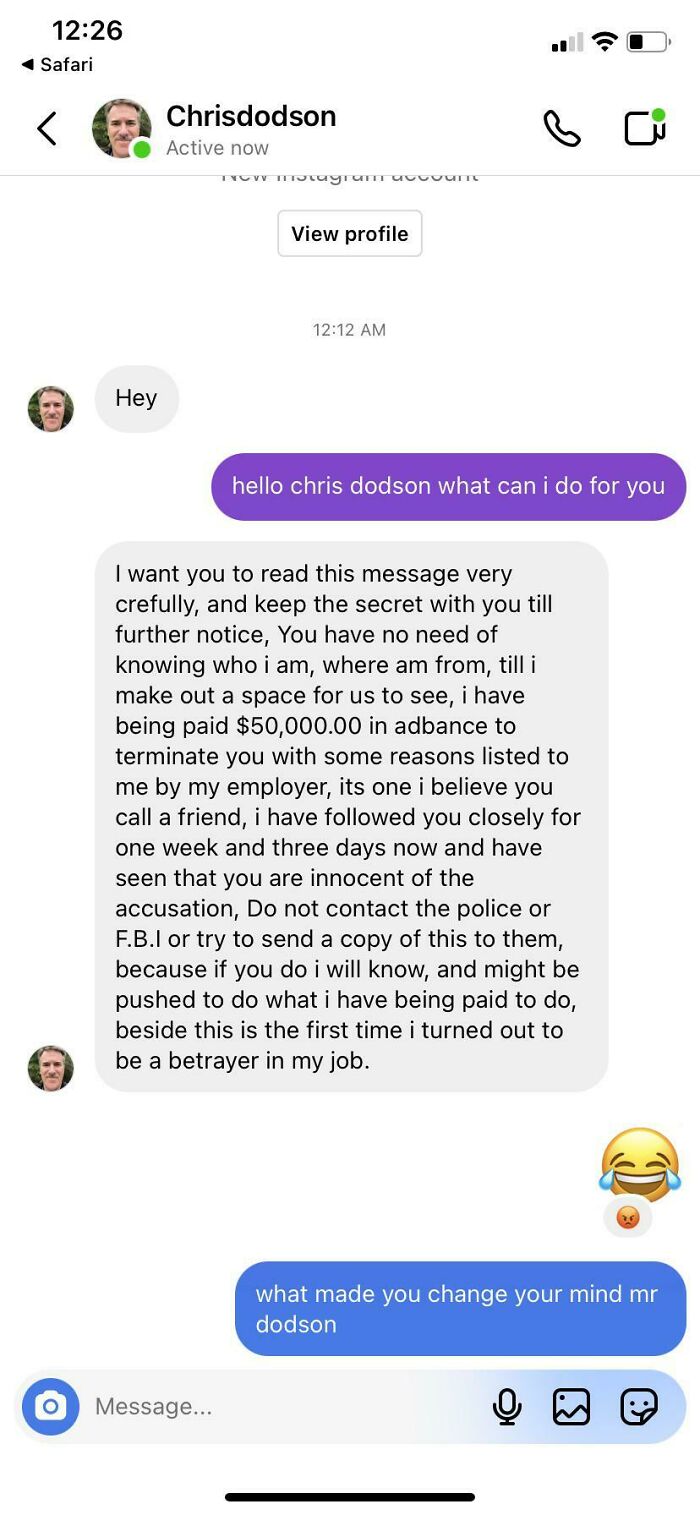The width and height of the screenshot is (700, 1515).
Task: Attach a photo from the gallery
Action: pos(571,1406)
